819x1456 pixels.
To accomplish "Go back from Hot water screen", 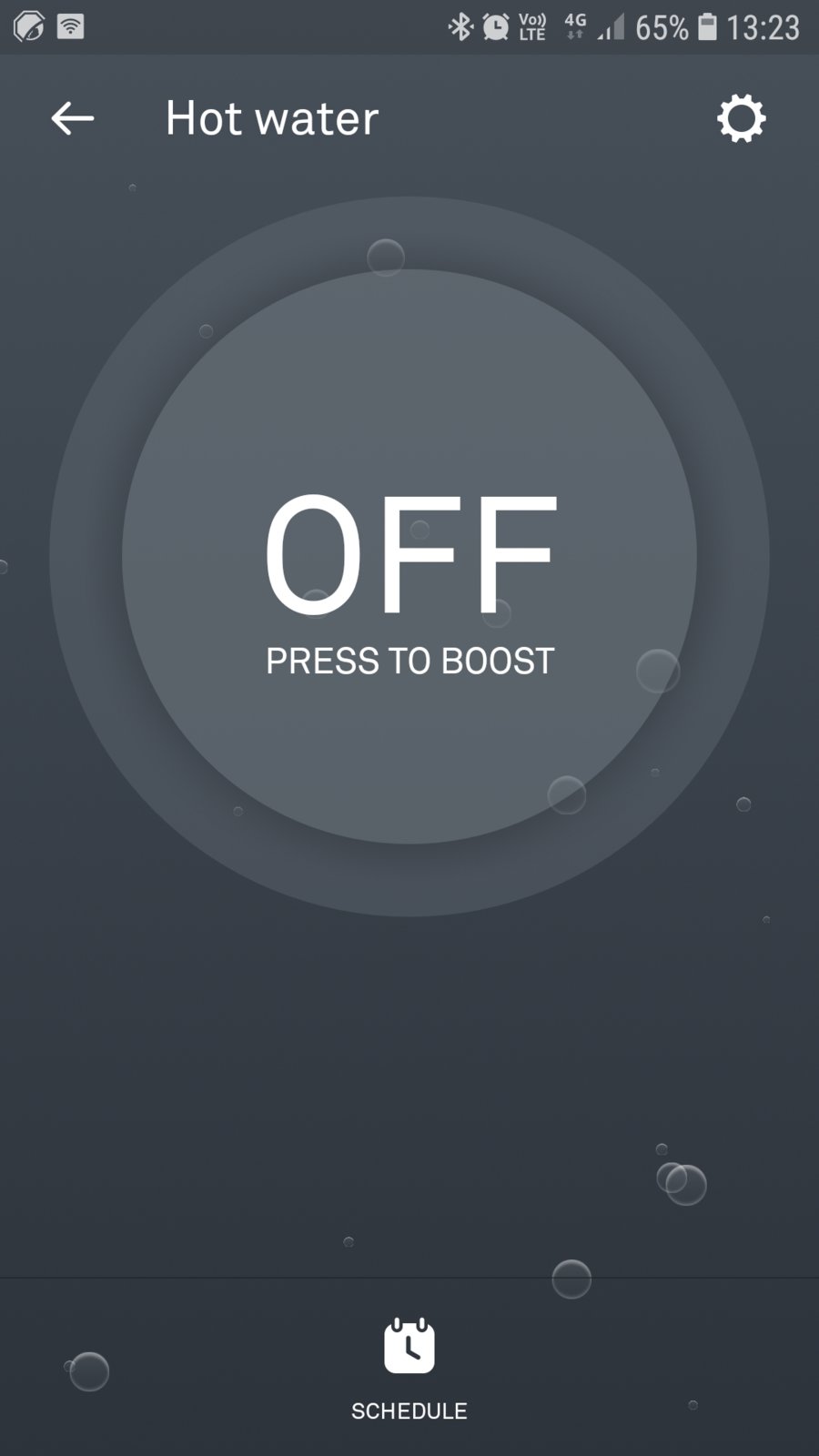I will click(72, 118).
